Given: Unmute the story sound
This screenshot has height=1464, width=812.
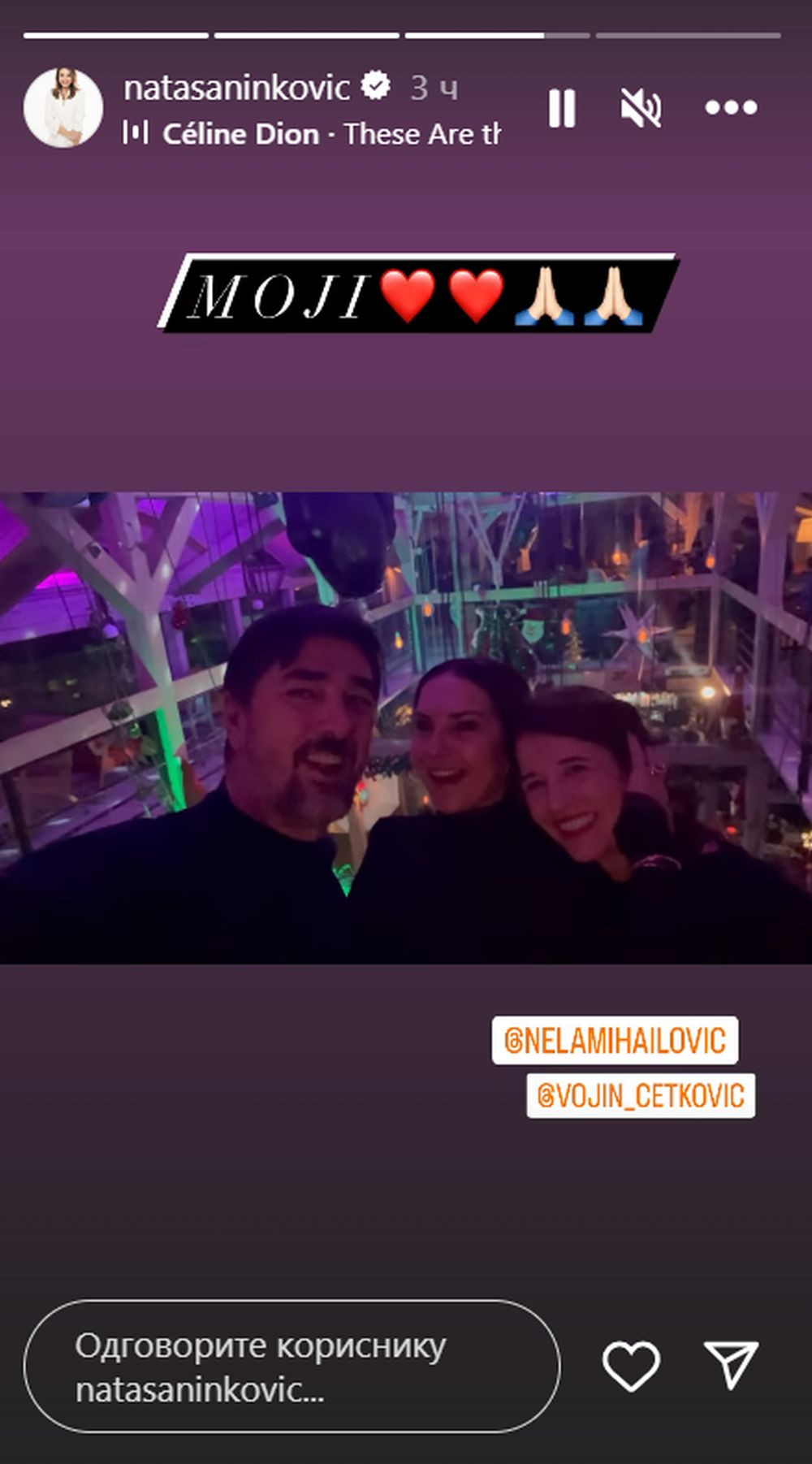Looking at the screenshot, I should click(x=641, y=108).
